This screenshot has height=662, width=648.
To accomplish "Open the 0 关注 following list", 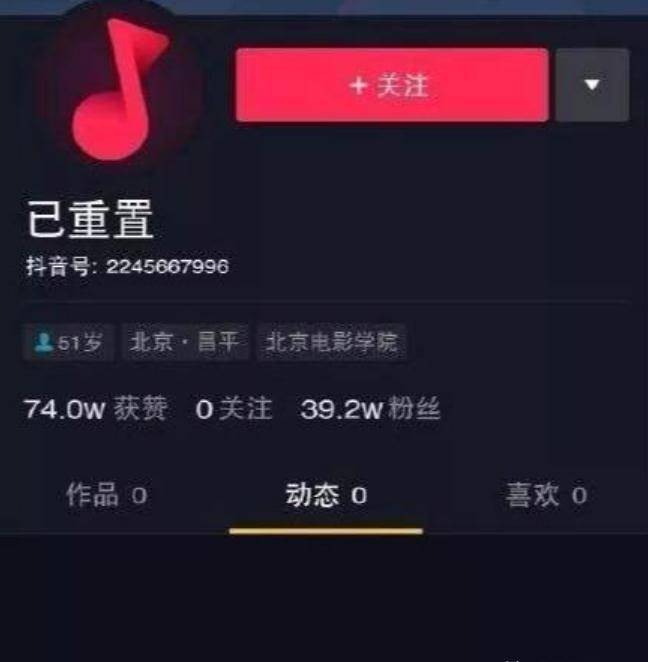I will 233,408.
